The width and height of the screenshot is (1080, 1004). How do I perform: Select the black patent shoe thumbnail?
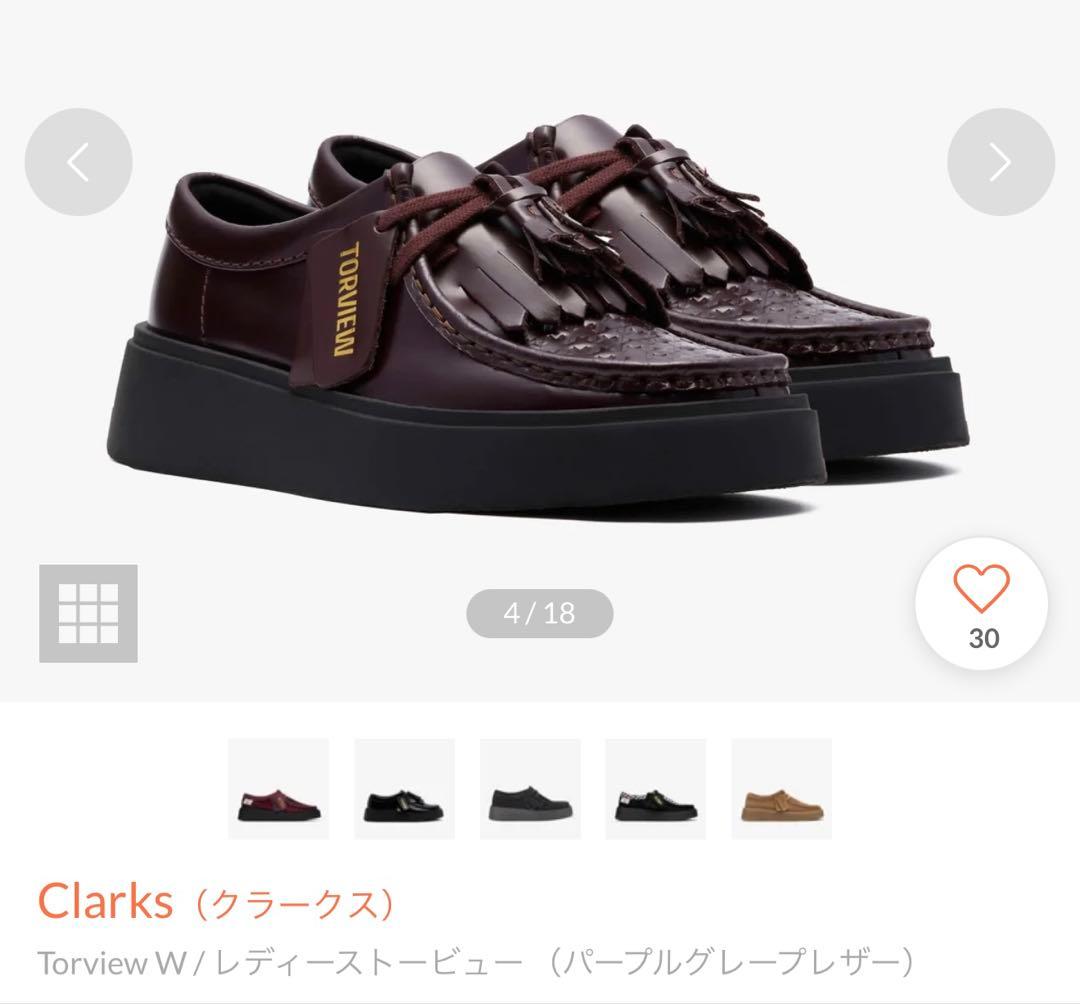[404, 788]
